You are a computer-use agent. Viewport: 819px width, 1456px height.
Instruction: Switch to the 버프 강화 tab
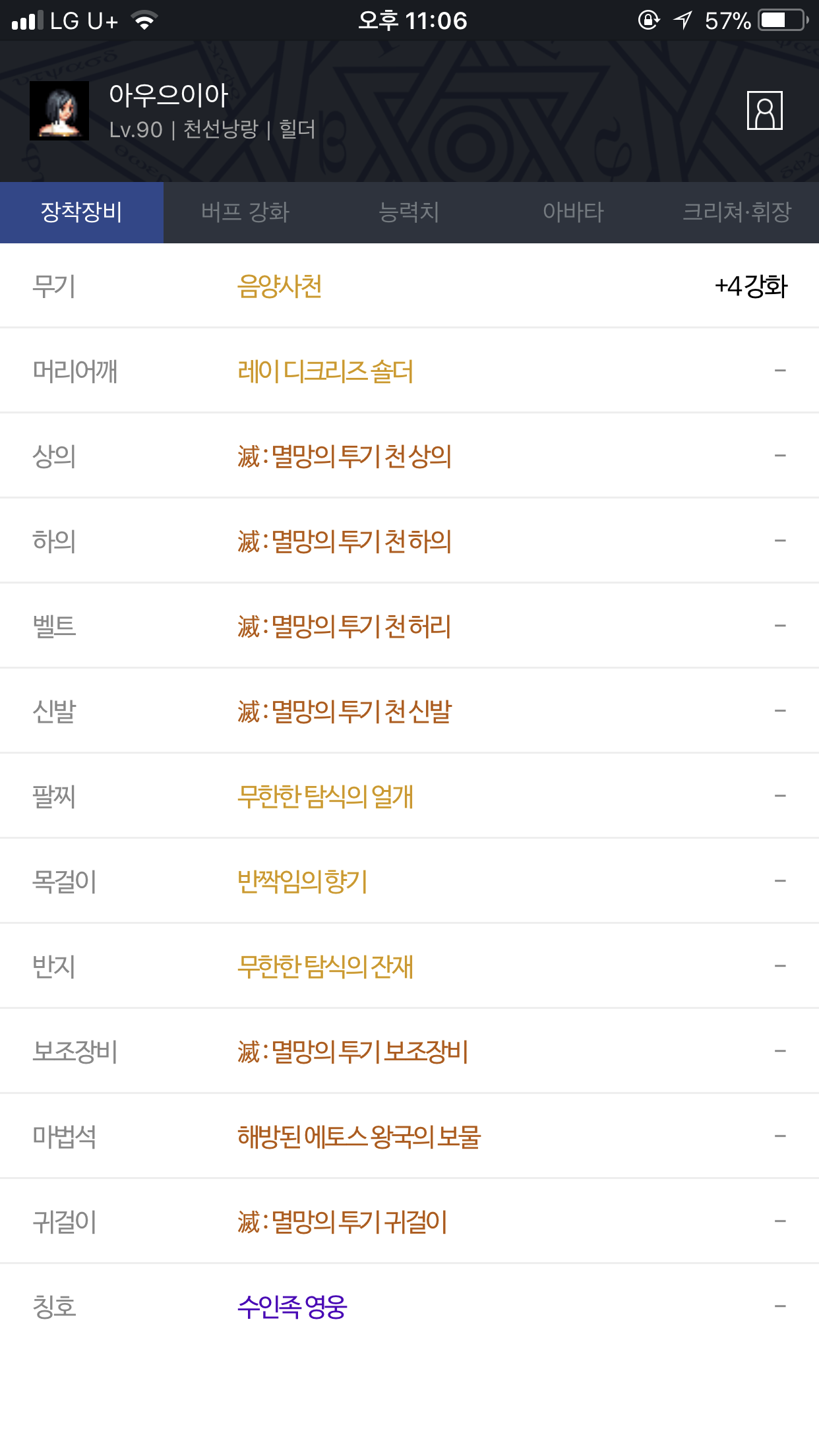coord(245,212)
